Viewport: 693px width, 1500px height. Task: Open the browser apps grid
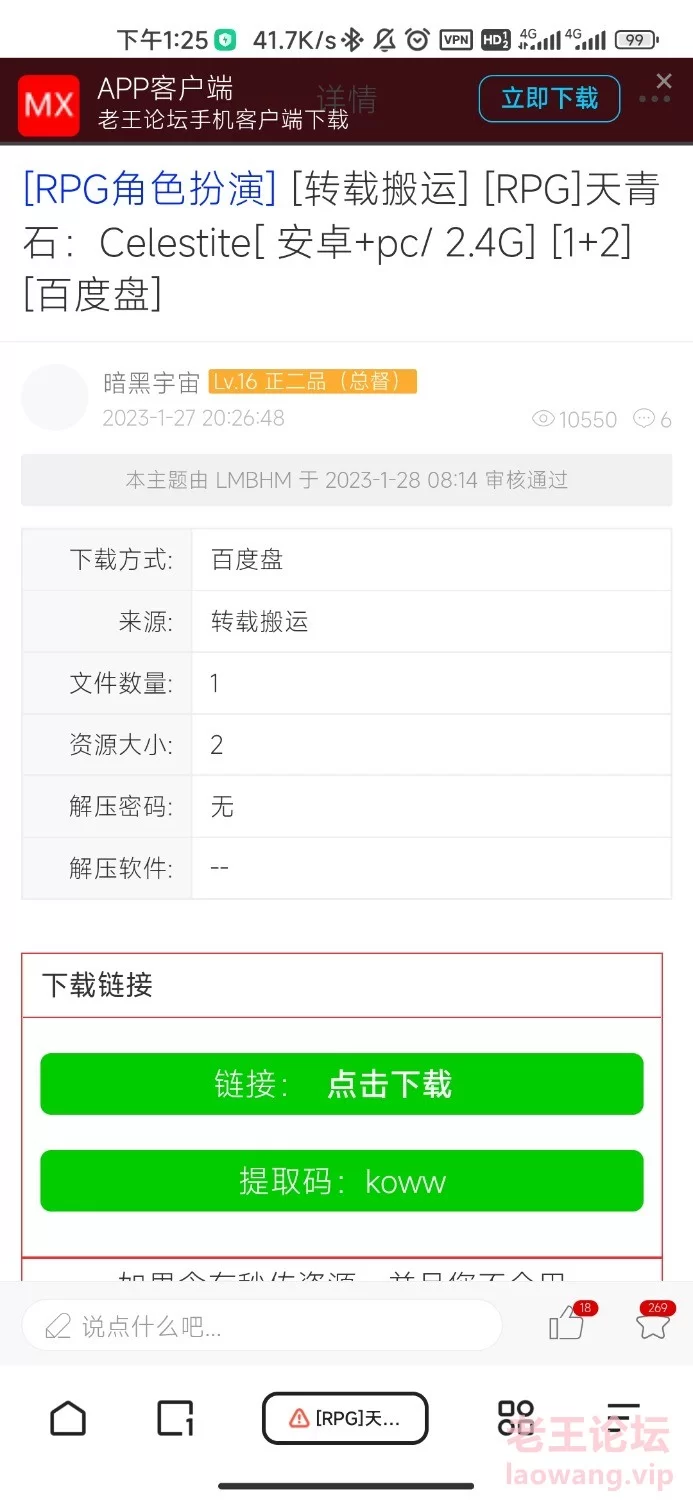pos(516,1418)
